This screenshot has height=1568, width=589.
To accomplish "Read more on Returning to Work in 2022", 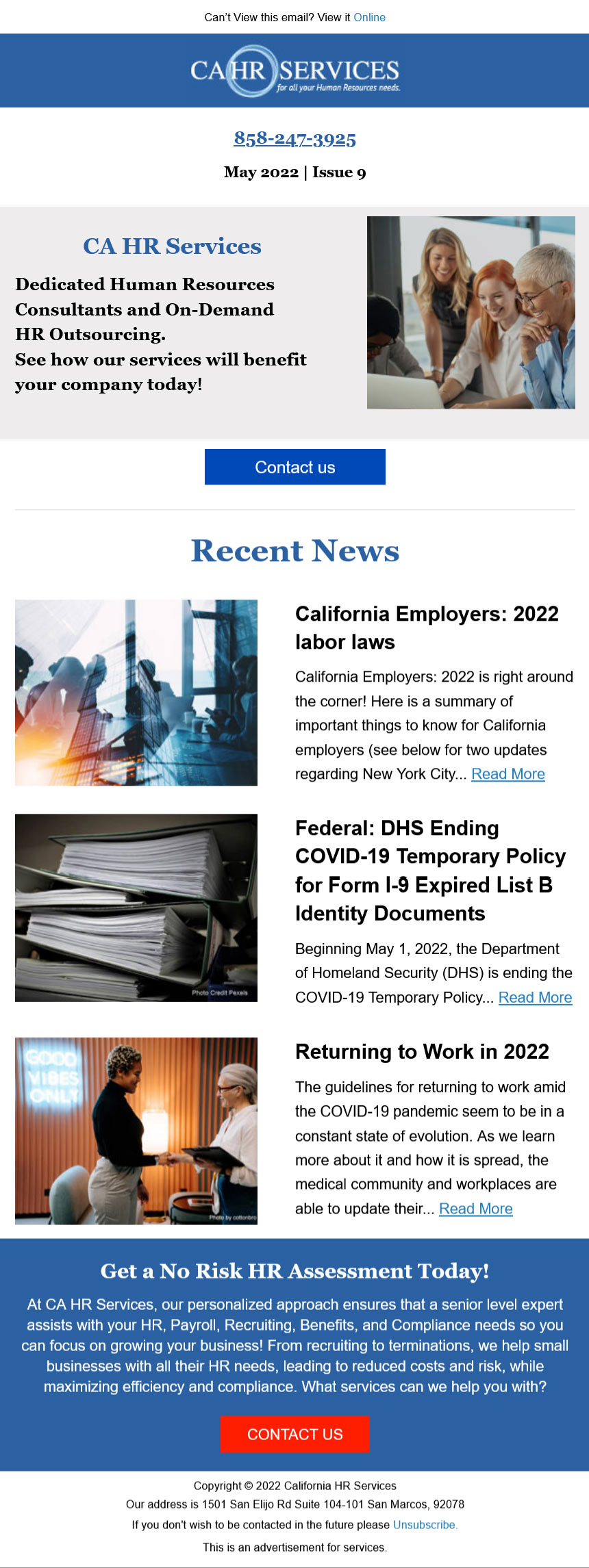I will [475, 1209].
